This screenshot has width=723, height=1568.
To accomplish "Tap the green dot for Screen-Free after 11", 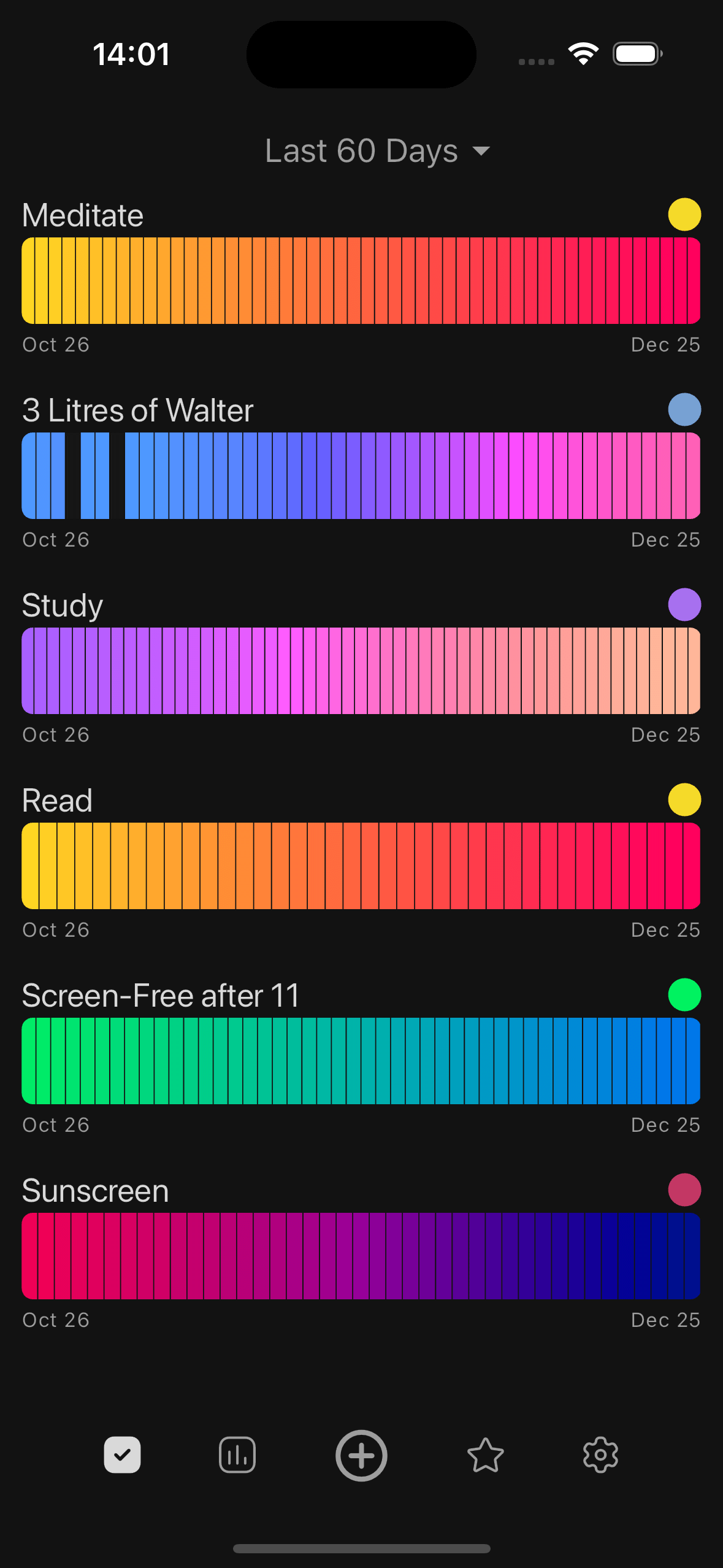I will [684, 995].
